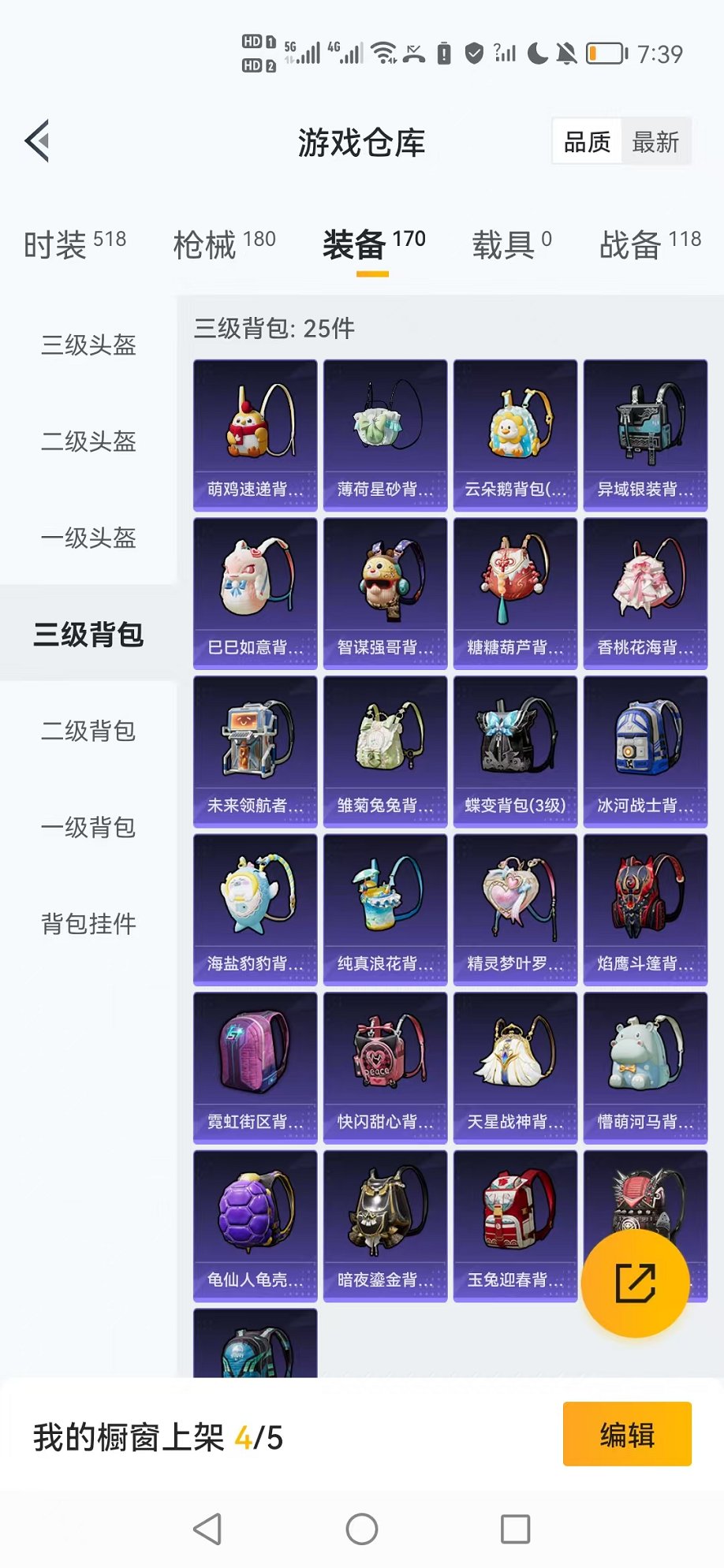Image resolution: width=724 pixels, height=1568 pixels.
Task: Select the 二级头盔 category
Action: pos(88,441)
